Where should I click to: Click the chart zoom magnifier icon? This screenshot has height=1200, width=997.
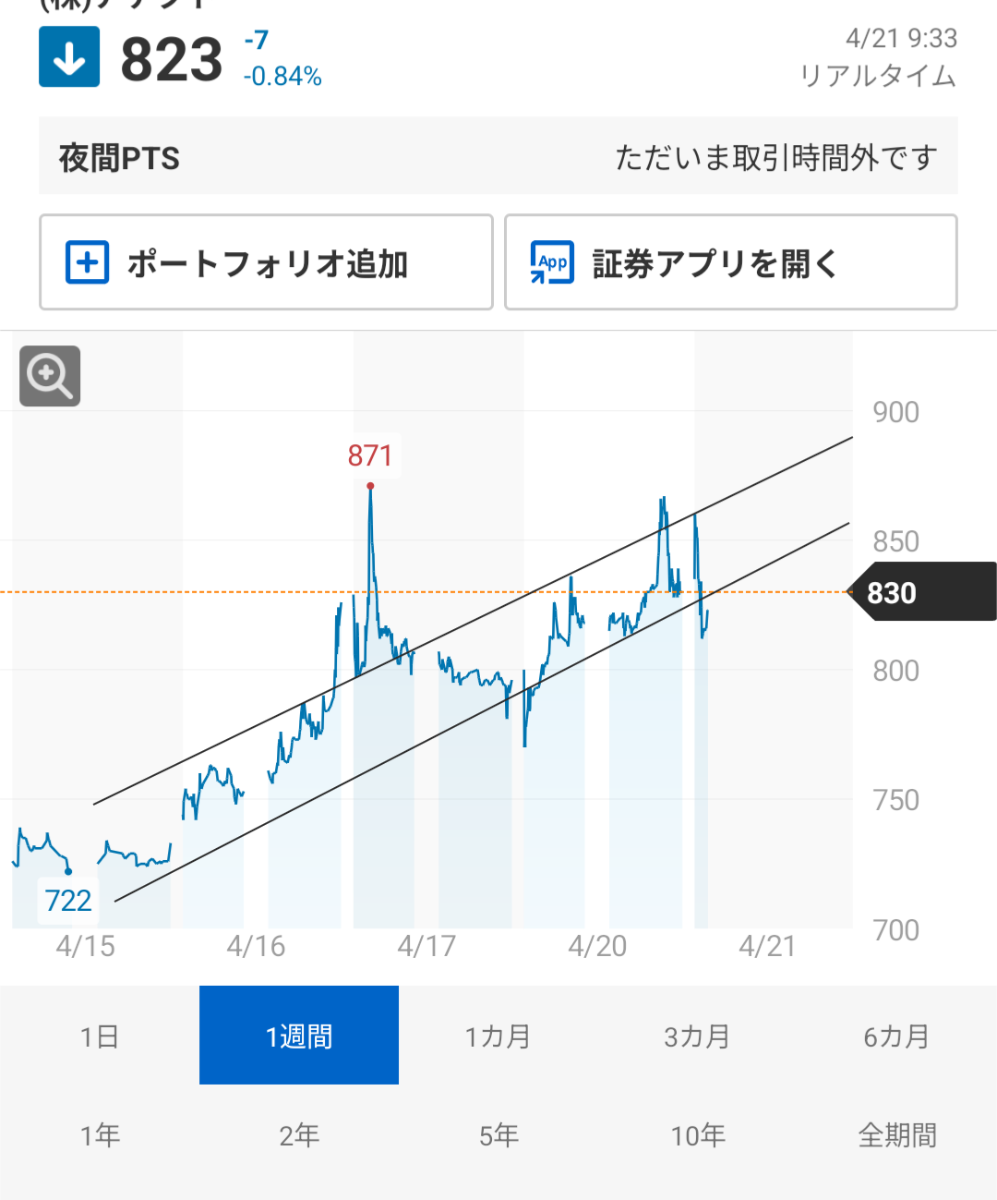pyautogui.click(x=49, y=377)
